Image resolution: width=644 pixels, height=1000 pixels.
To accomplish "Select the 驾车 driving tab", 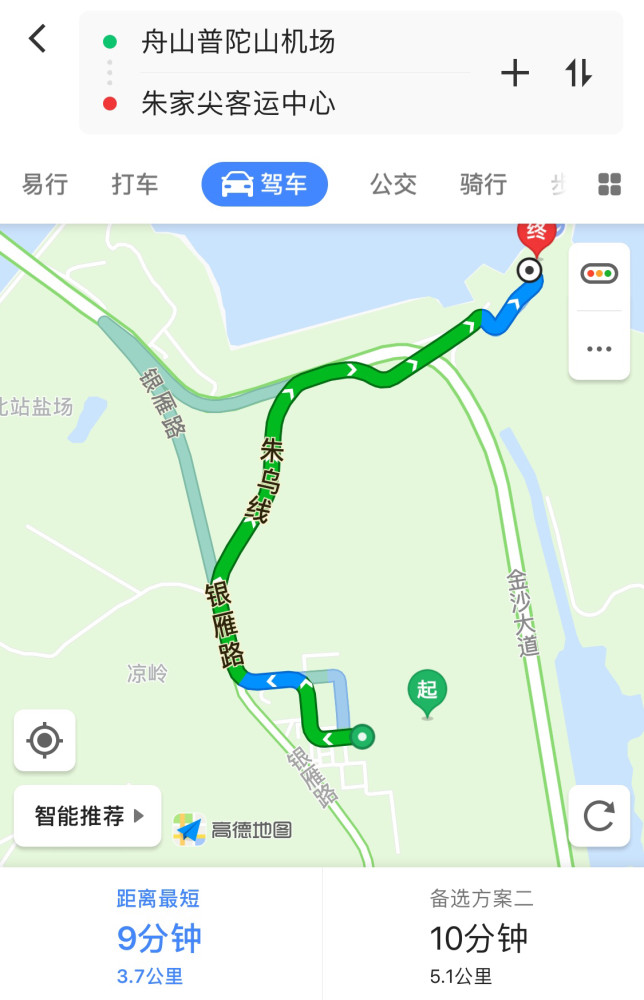I will click(265, 184).
